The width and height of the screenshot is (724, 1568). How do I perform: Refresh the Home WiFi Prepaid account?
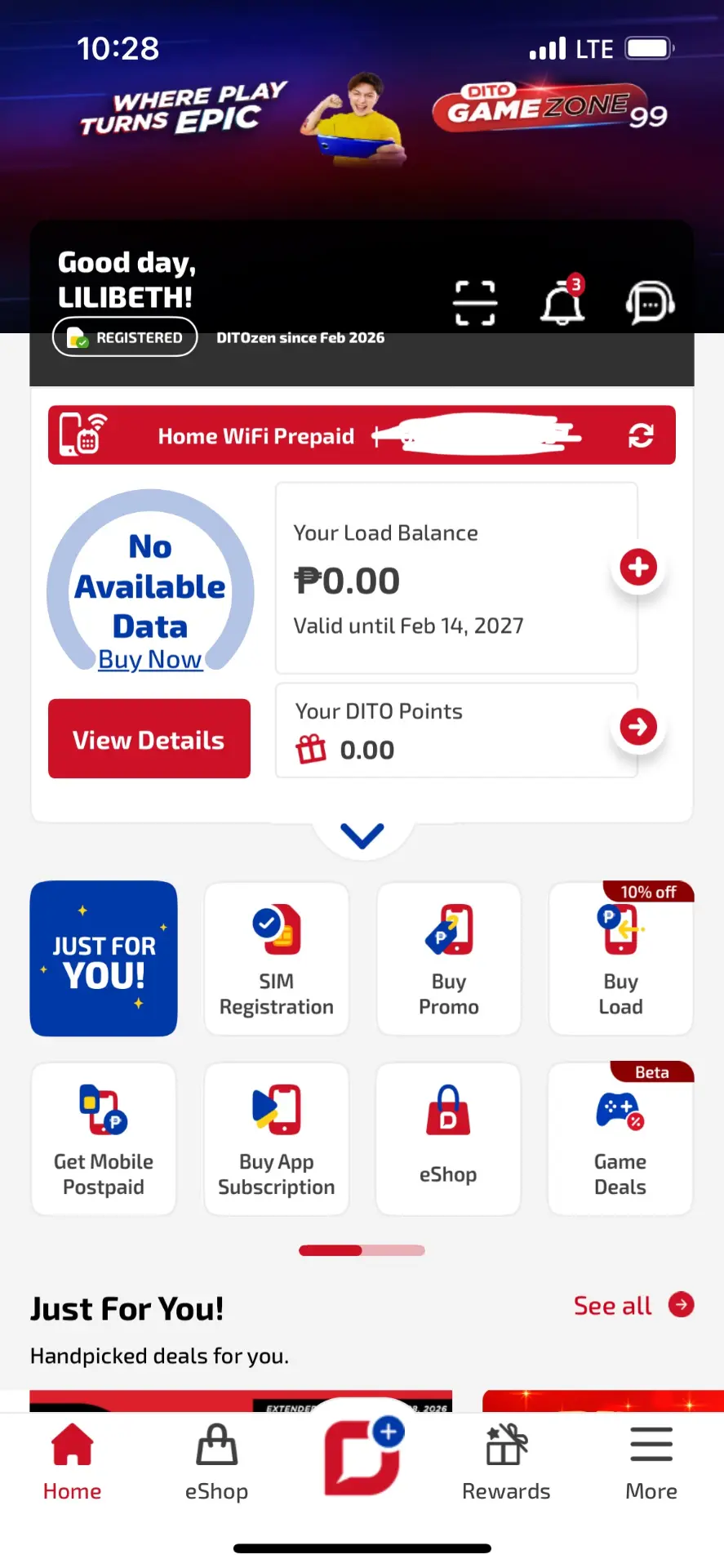641,435
